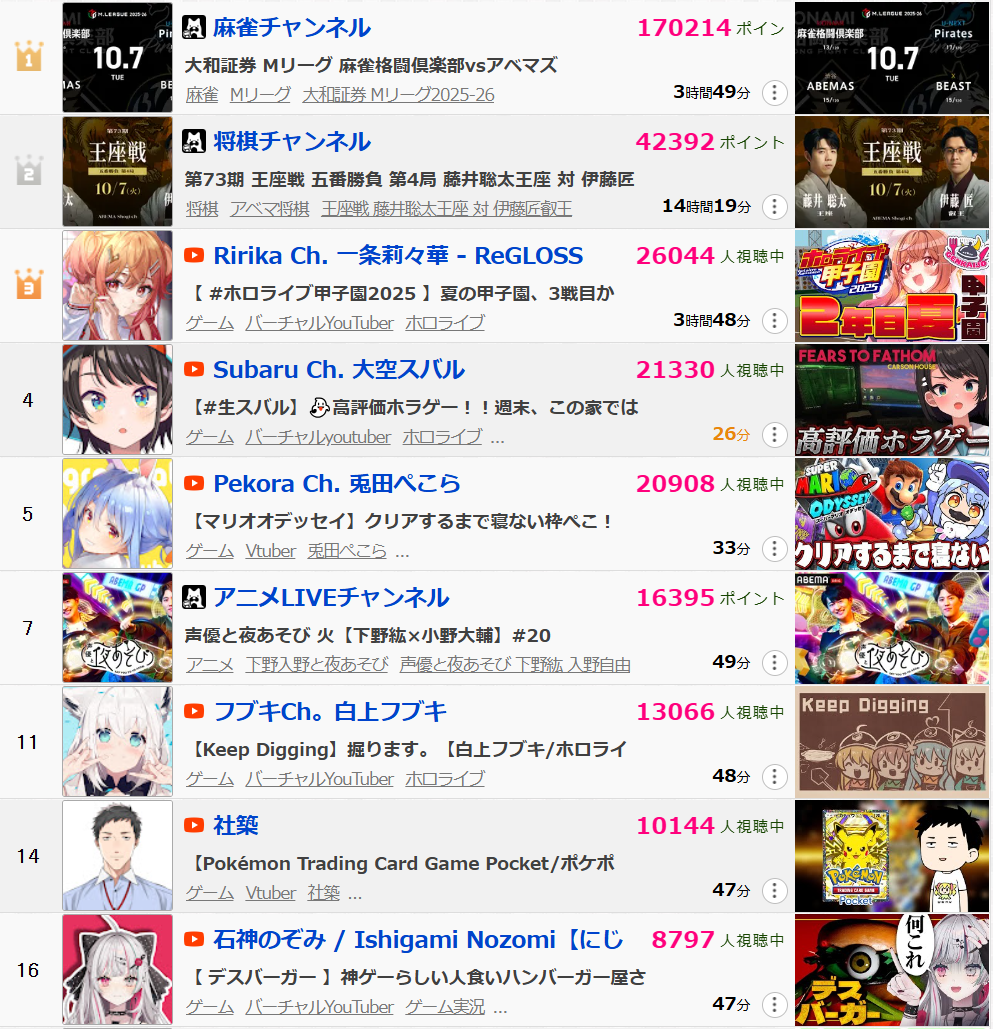
Task: Open options menu for 麻雀チャンネル row
Action: click(774, 94)
